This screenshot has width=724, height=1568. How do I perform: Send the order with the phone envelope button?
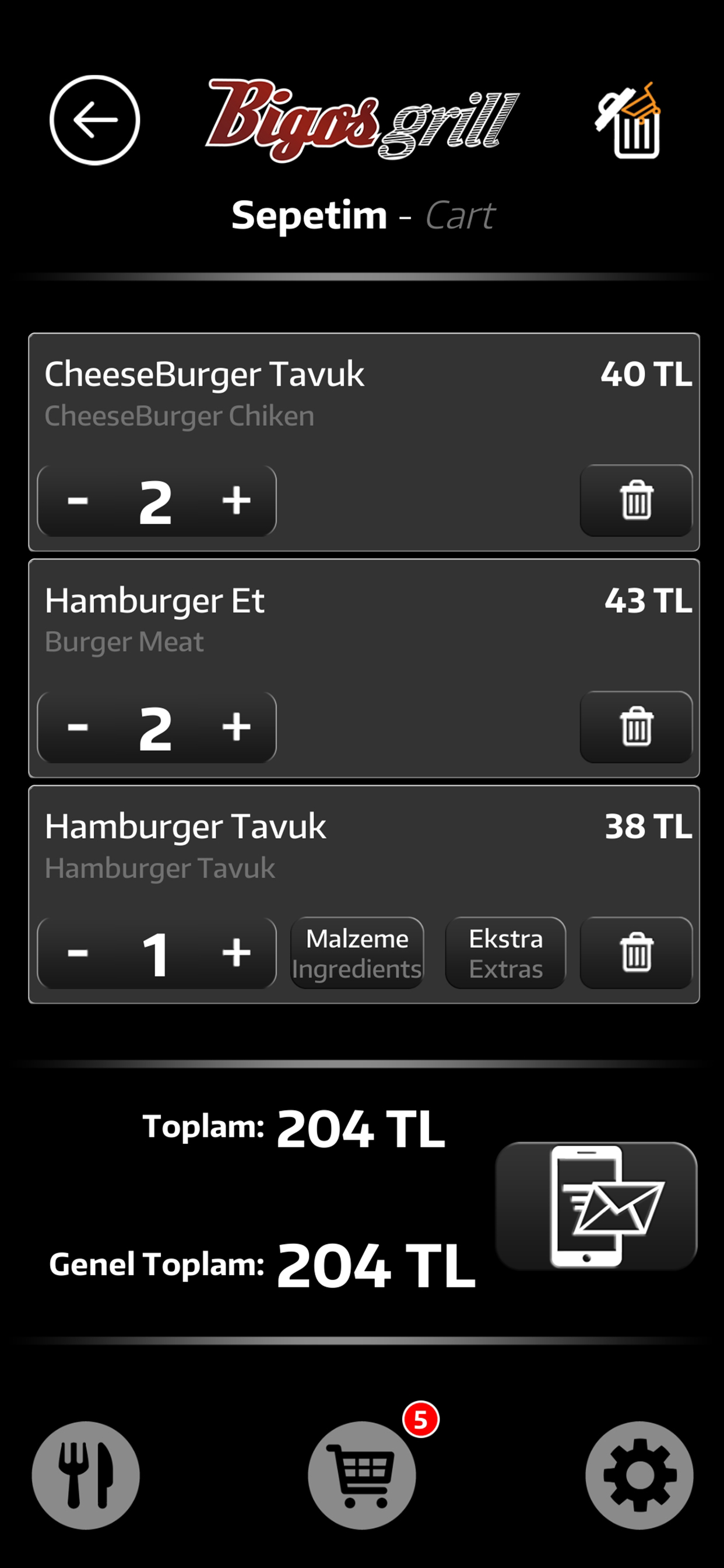[596, 1206]
